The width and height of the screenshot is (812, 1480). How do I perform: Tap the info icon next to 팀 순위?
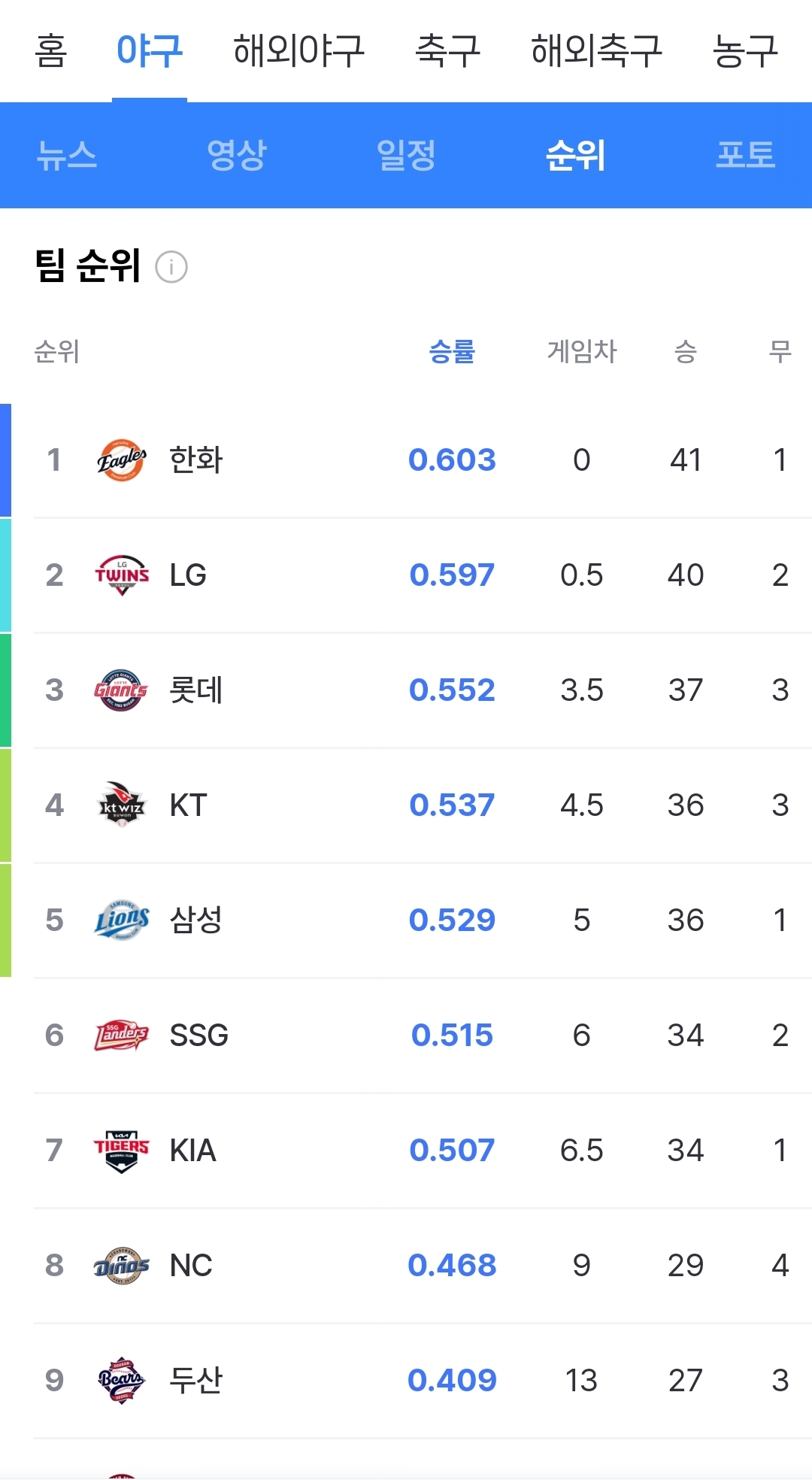171,267
